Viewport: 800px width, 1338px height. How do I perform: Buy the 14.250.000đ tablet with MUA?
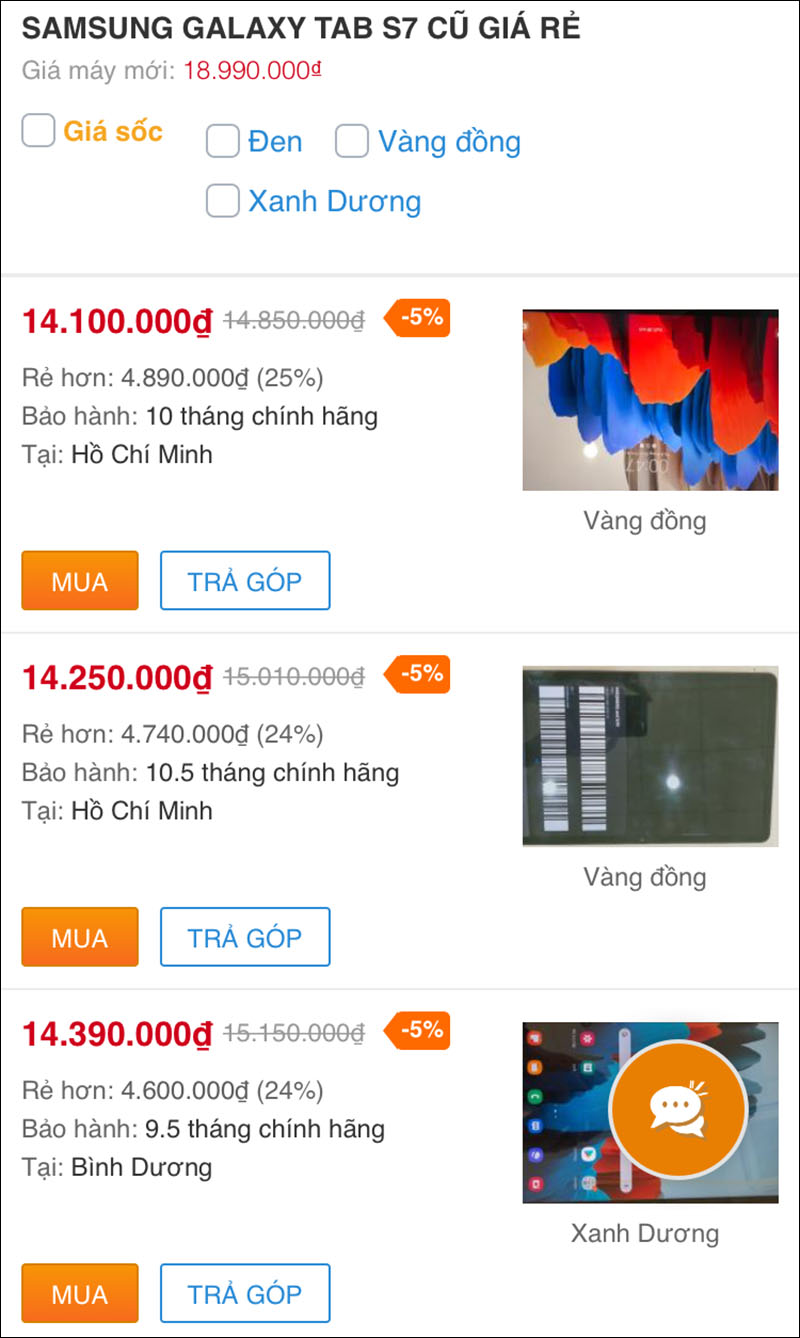click(80, 937)
